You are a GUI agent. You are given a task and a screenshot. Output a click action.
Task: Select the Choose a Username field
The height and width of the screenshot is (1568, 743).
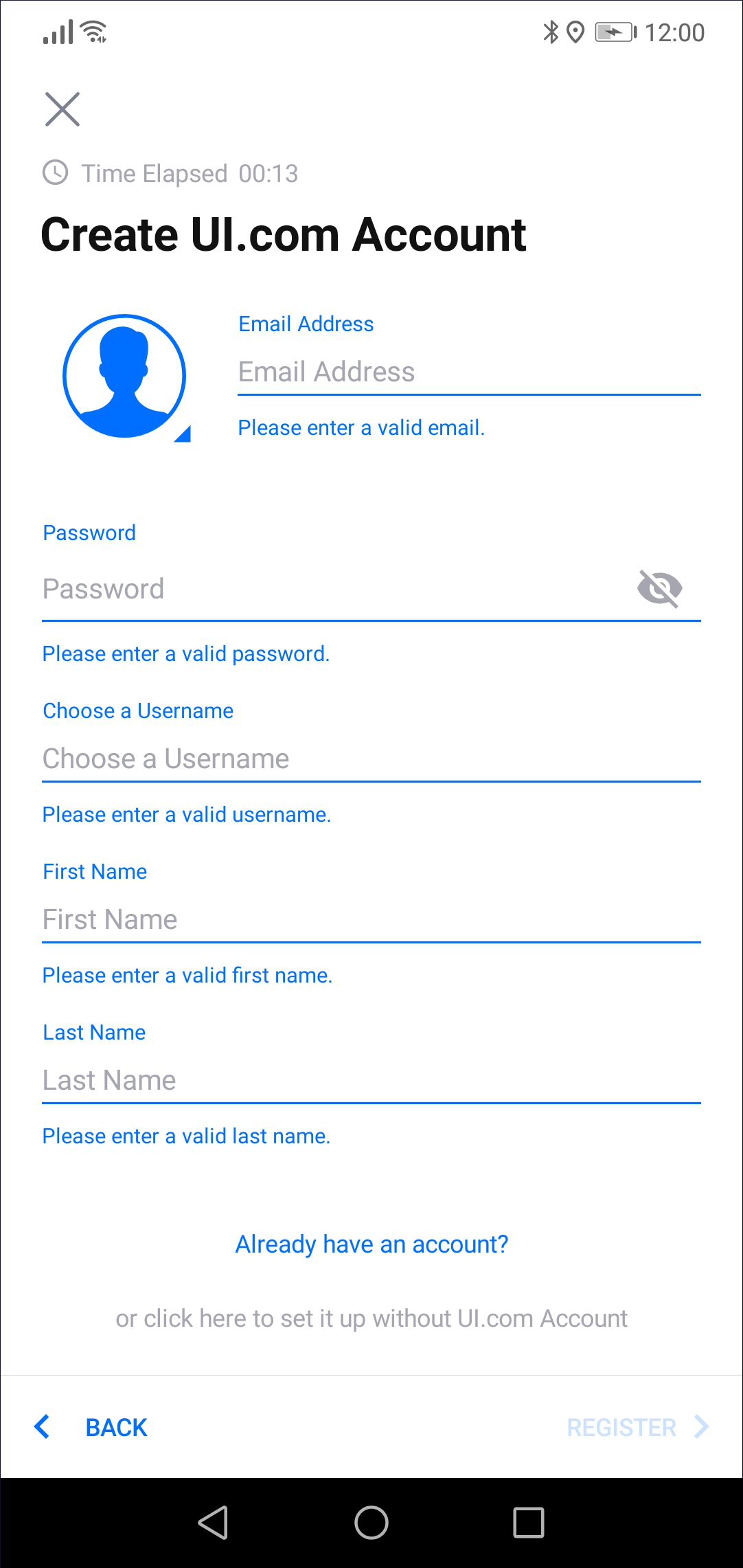[x=371, y=759]
